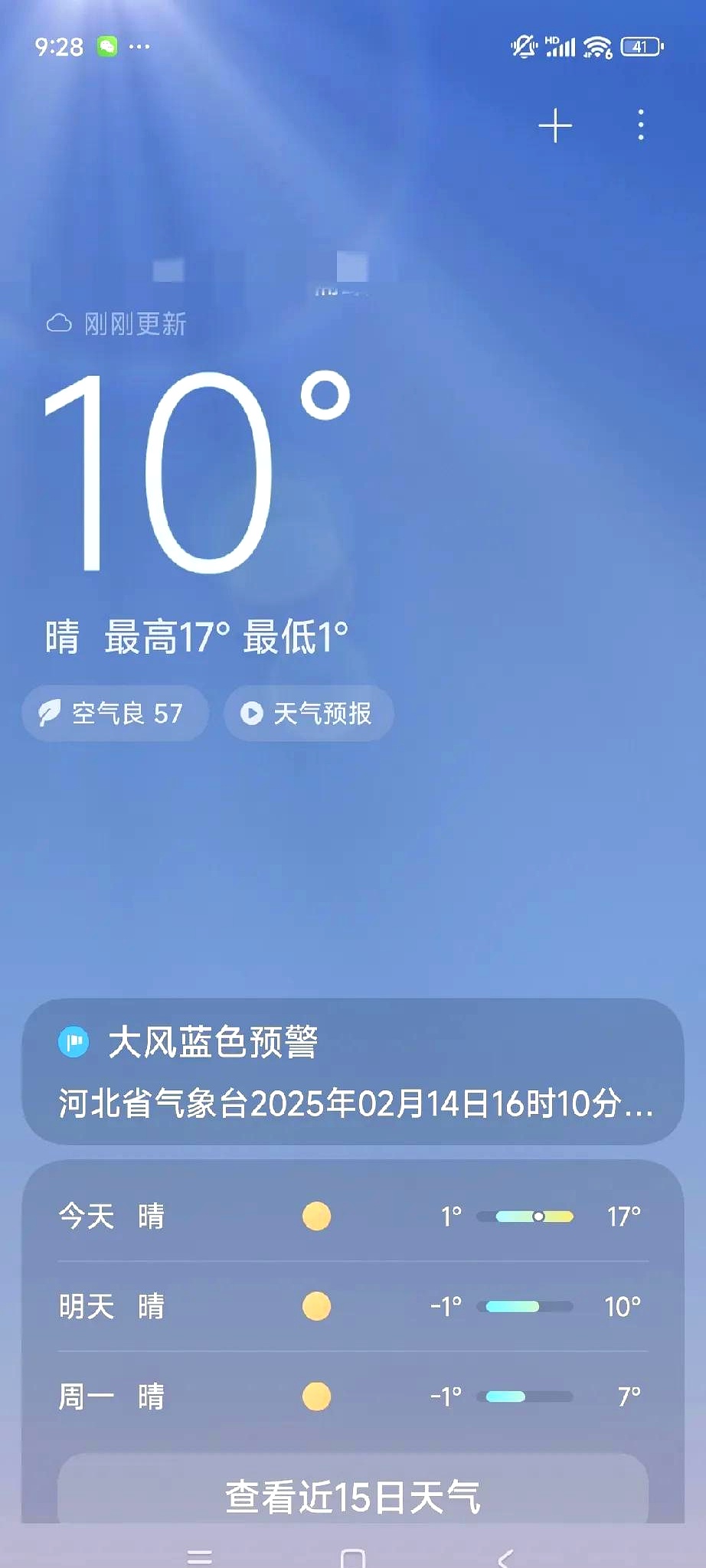Open tomorrow's 明天 forecast row
Image resolution: width=706 pixels, height=1568 pixels.
(352, 1306)
